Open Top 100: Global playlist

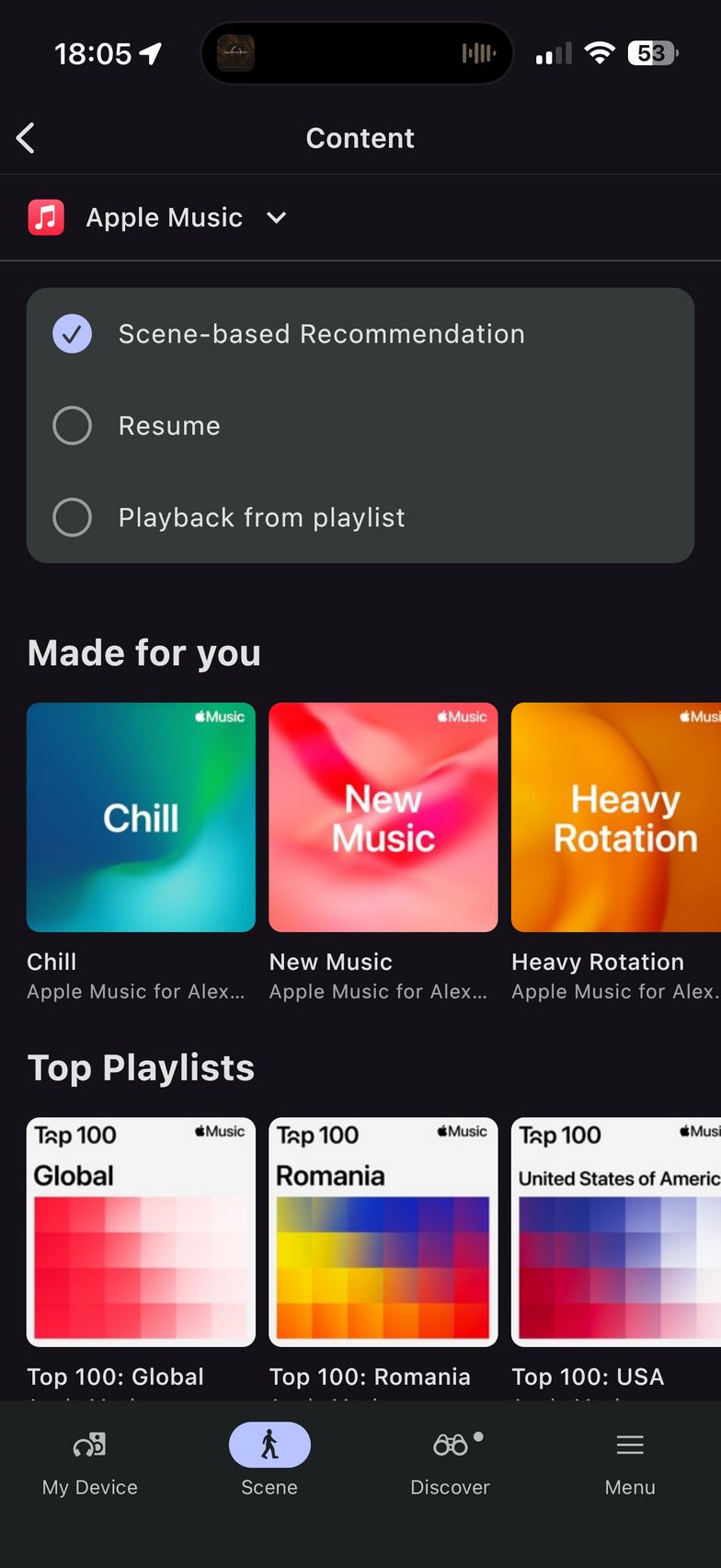141,1231
